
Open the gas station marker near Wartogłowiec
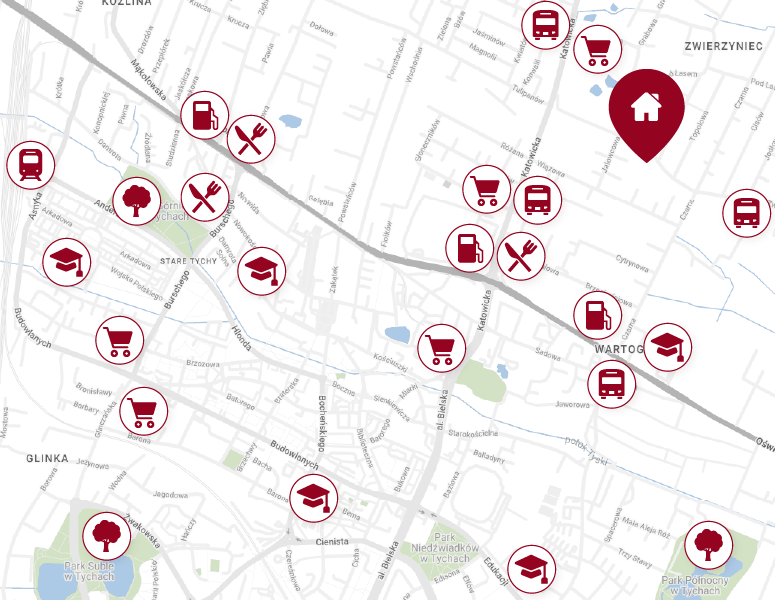[x=597, y=315]
